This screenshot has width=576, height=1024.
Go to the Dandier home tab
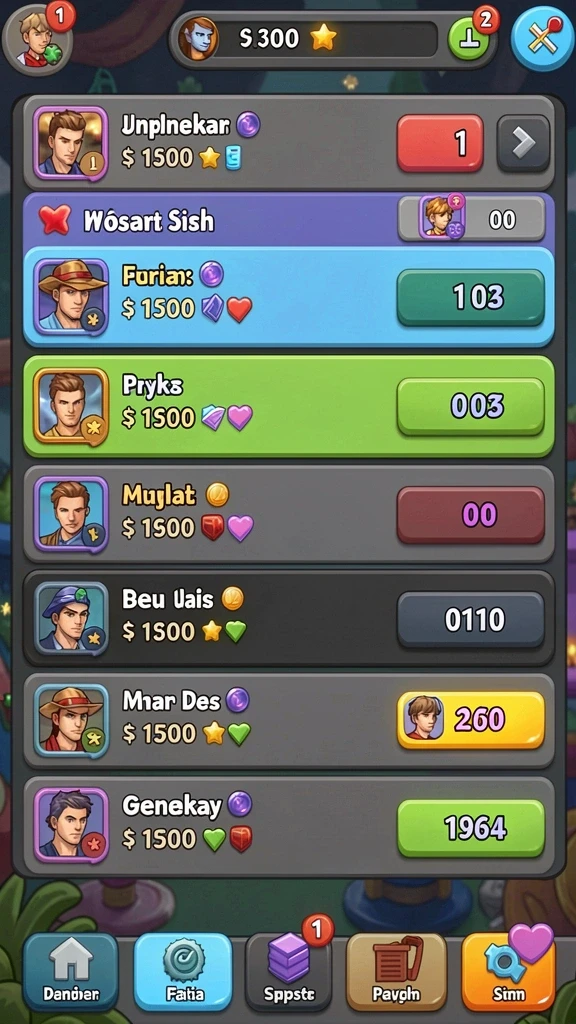[x=71, y=972]
